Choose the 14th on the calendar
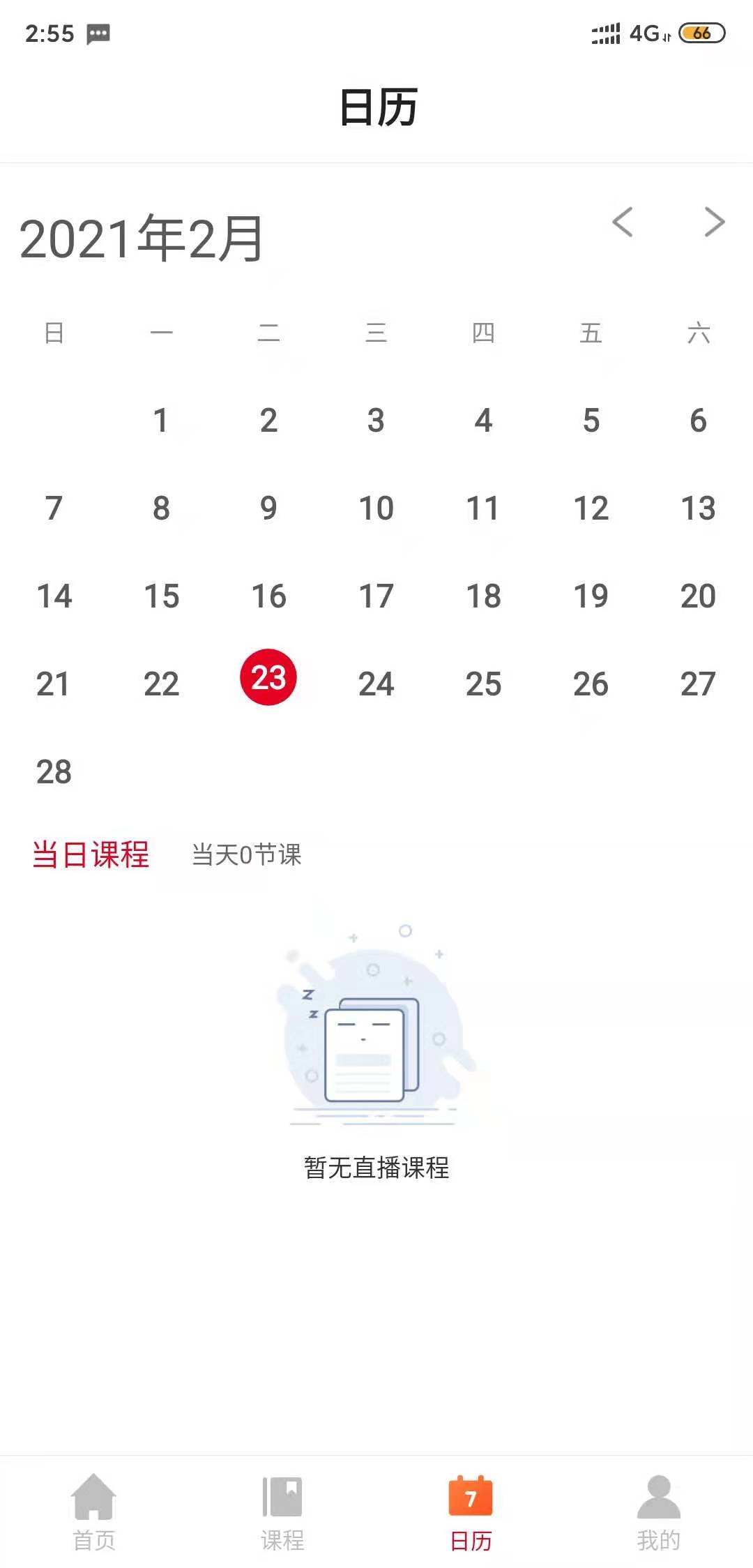 click(54, 596)
